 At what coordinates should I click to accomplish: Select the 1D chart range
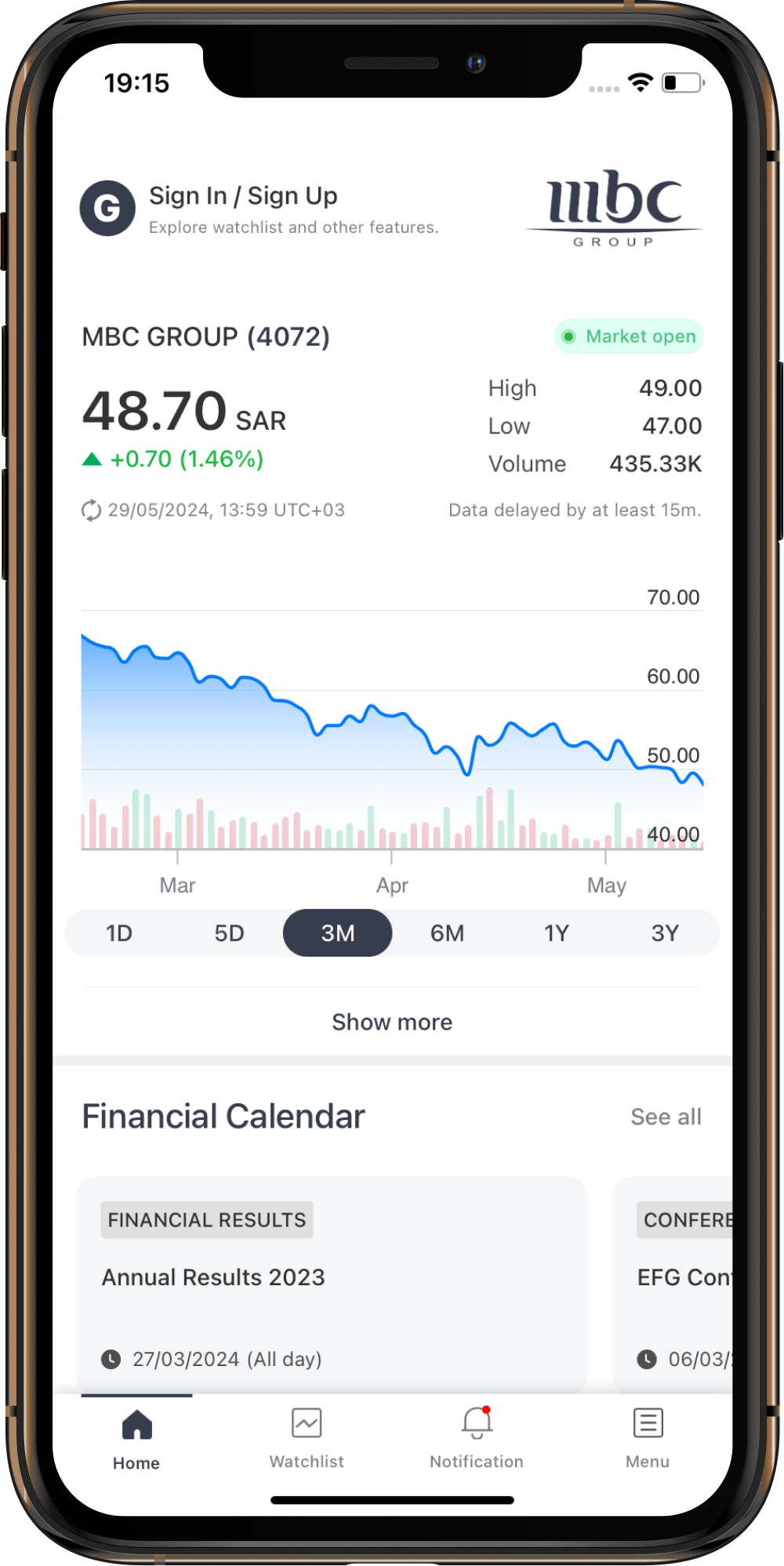click(x=119, y=933)
